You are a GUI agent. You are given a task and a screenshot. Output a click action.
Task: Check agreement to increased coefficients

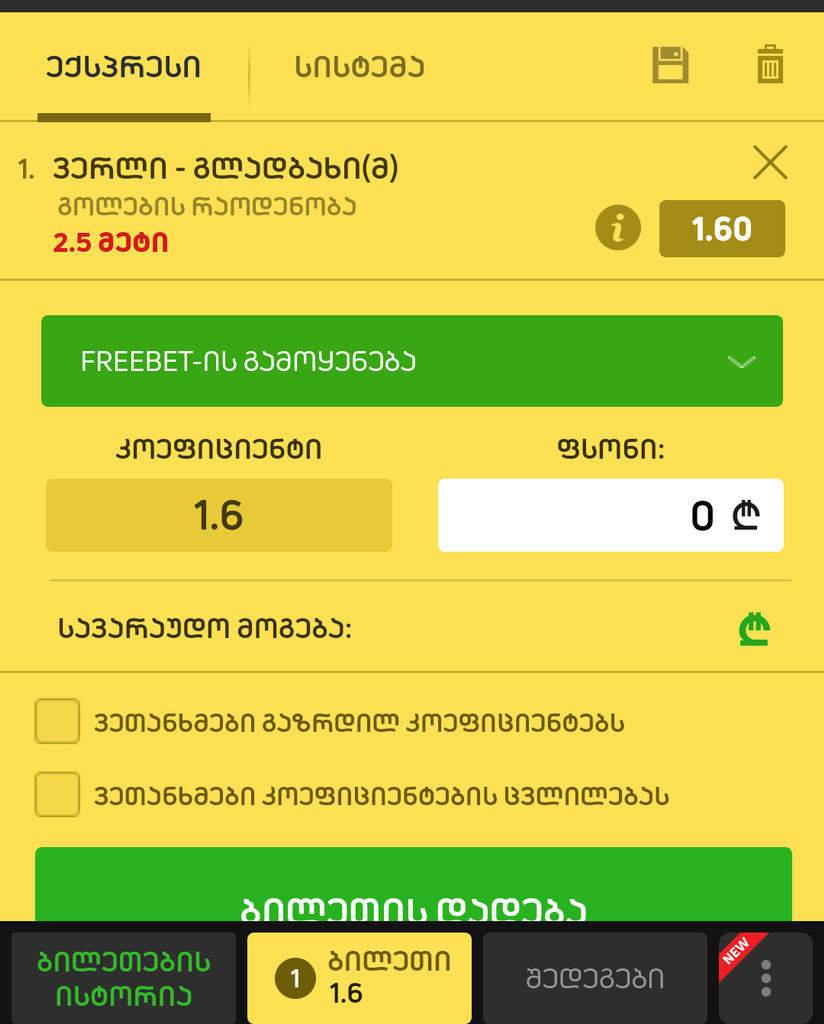tap(57, 722)
